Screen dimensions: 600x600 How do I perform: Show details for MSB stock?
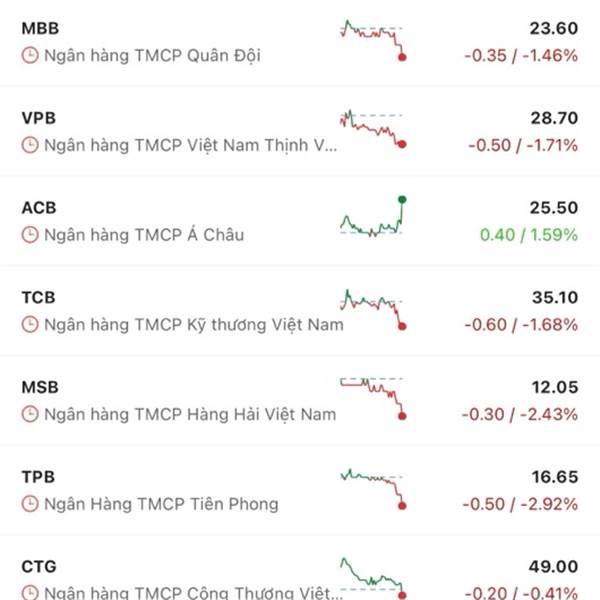click(300, 400)
